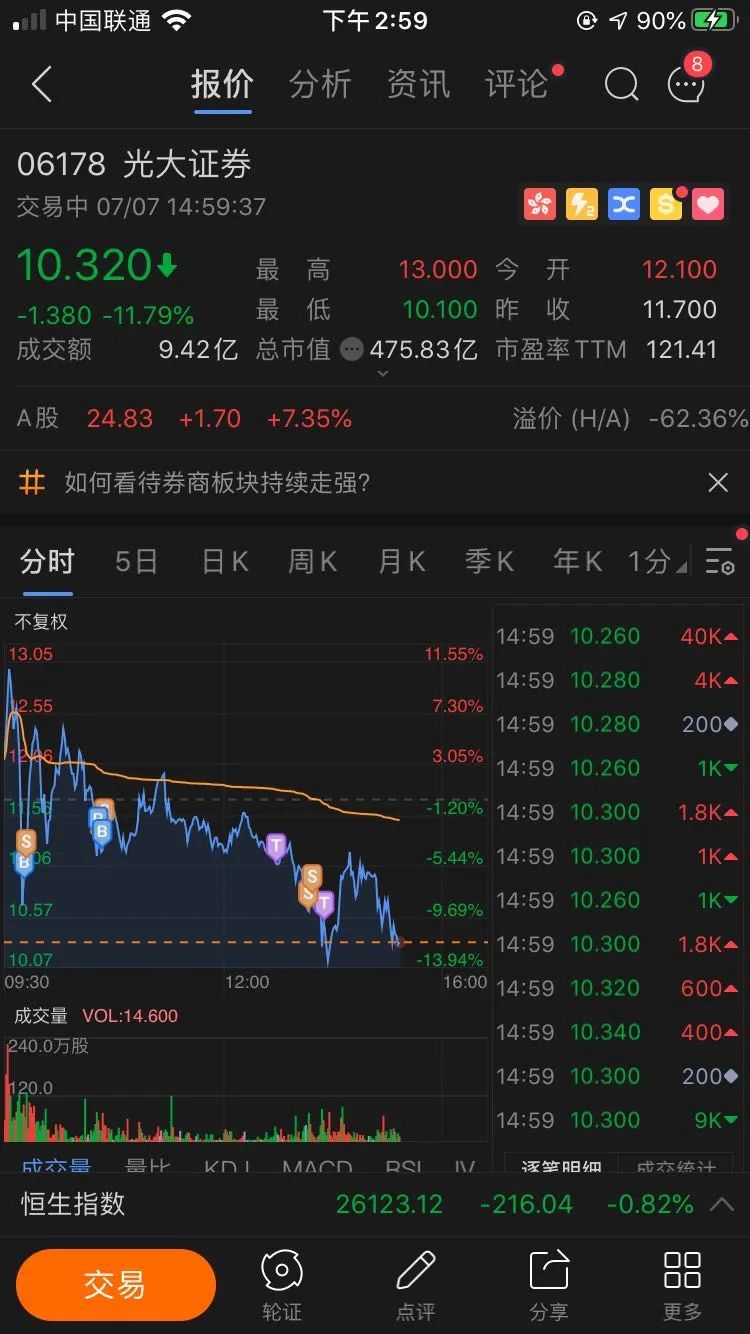The image size is (750, 1334).
Task: Open 更多 options
Action: 682,1285
